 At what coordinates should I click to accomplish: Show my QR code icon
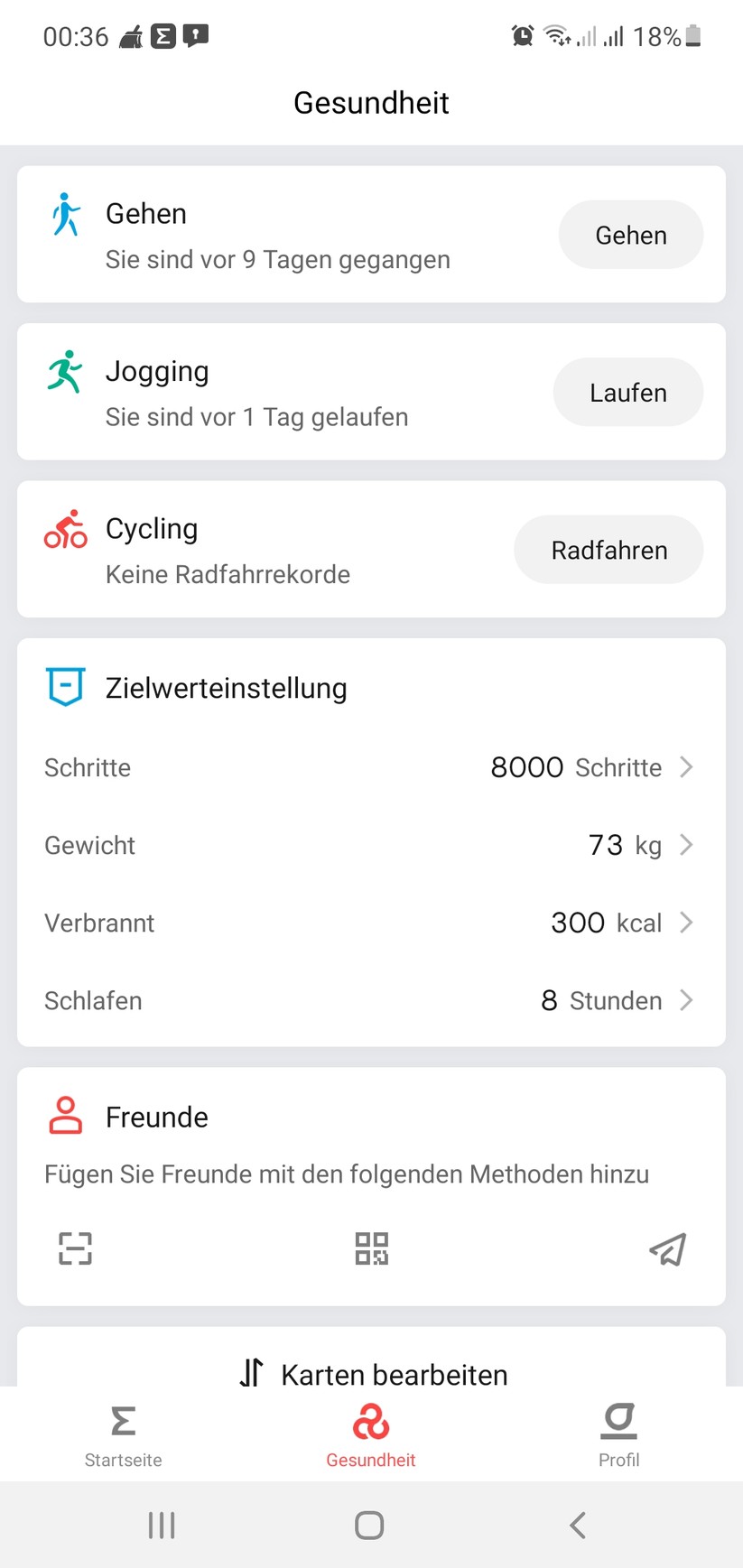click(x=371, y=1248)
